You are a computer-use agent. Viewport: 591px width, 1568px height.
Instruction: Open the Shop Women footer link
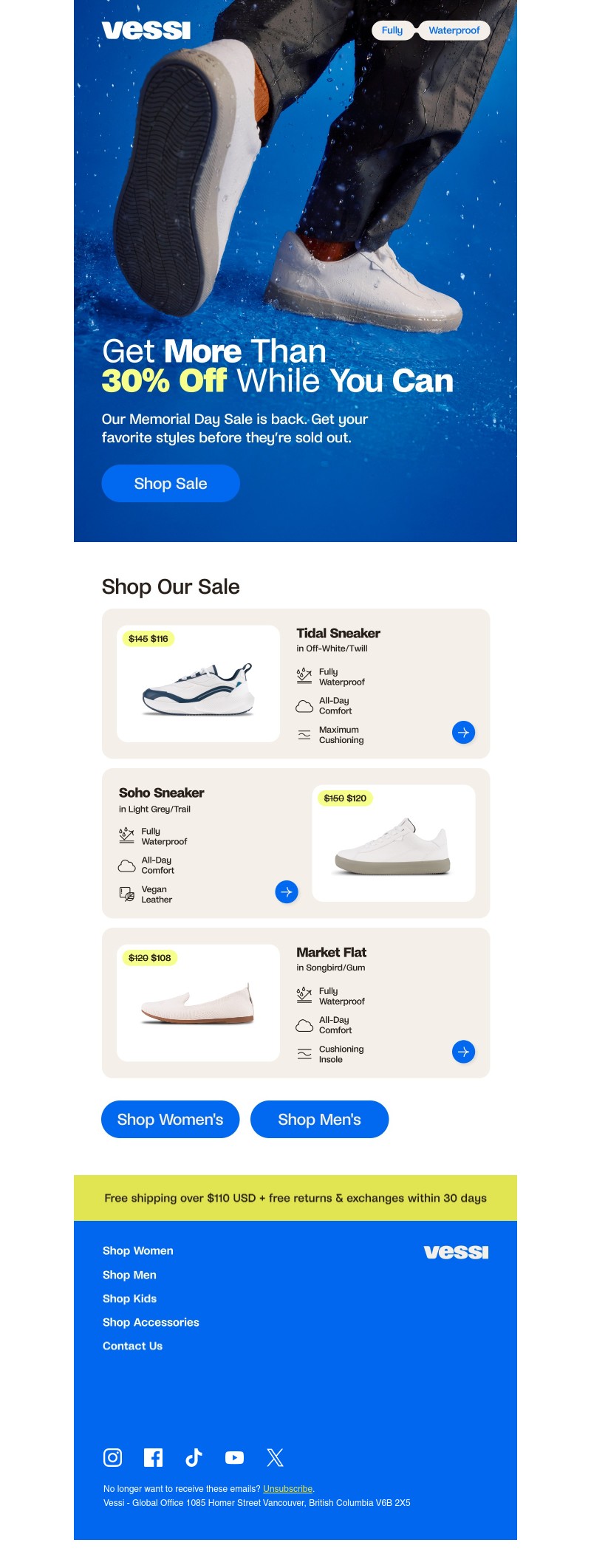click(x=138, y=1251)
